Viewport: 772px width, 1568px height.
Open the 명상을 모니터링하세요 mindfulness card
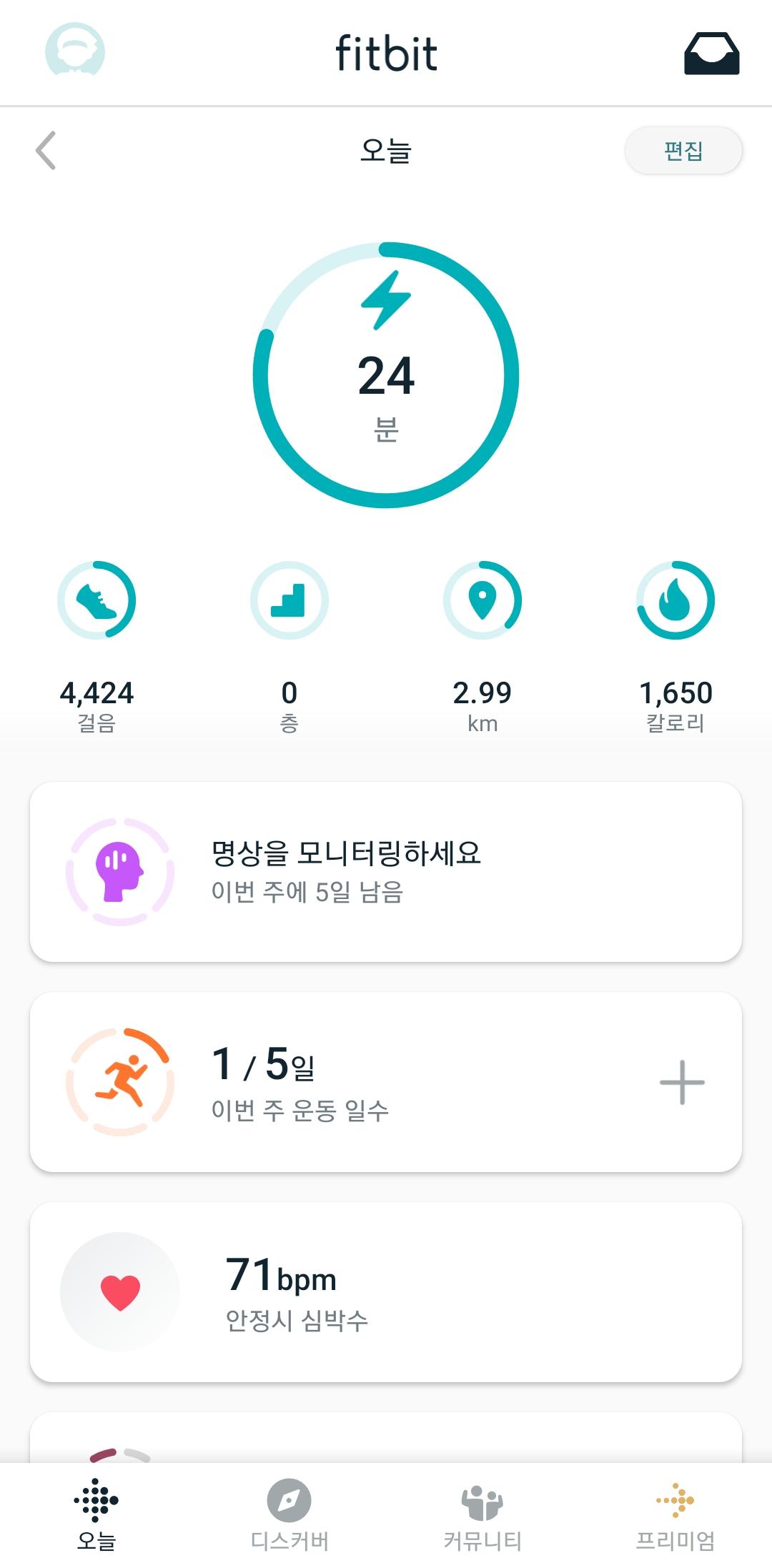(x=386, y=872)
